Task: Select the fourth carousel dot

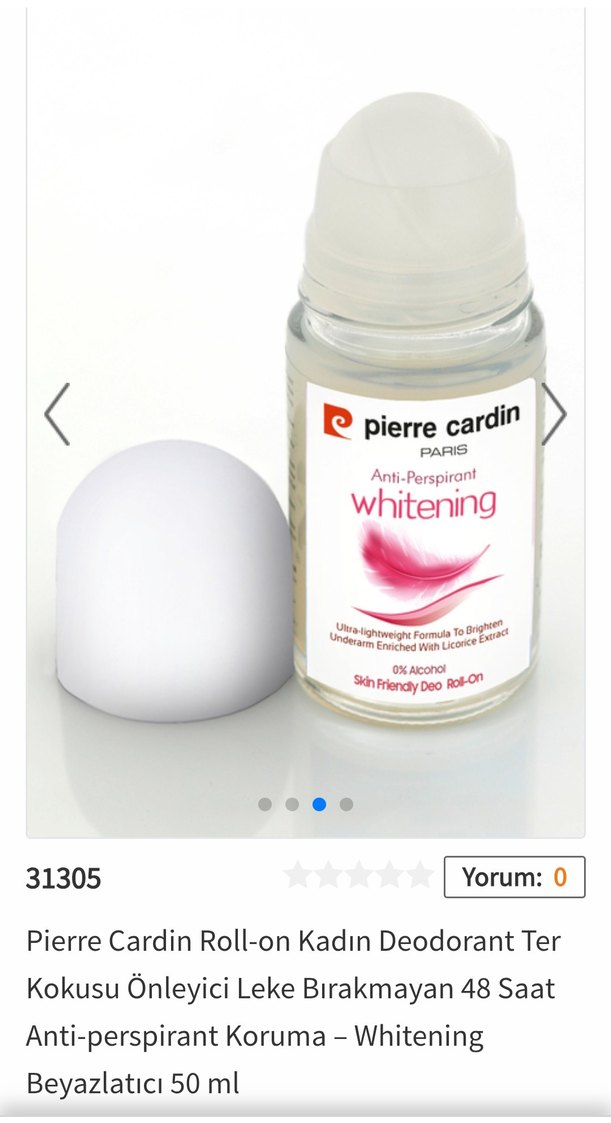Action: [346, 804]
